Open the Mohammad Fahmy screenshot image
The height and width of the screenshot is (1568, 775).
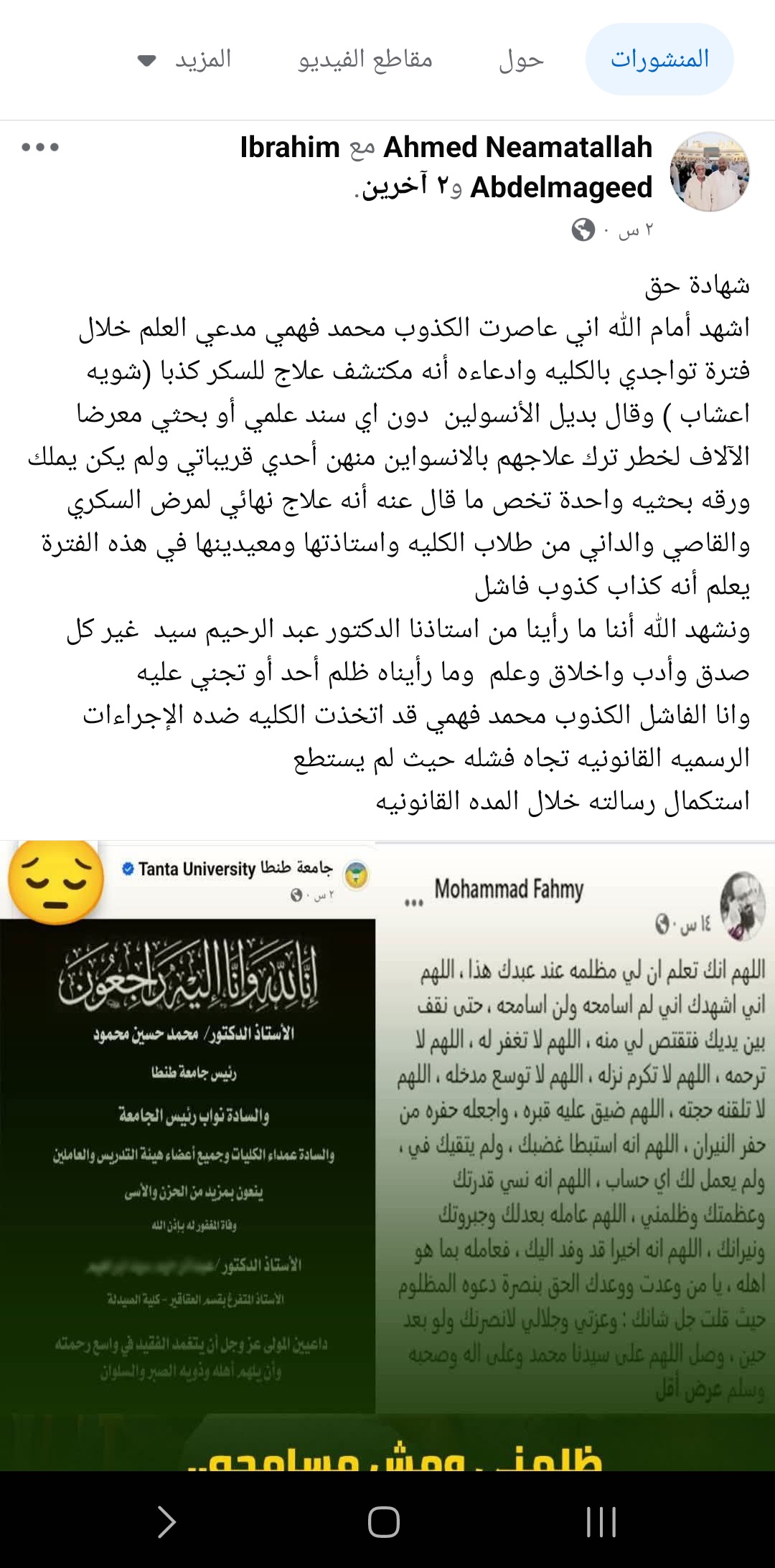click(576, 1148)
